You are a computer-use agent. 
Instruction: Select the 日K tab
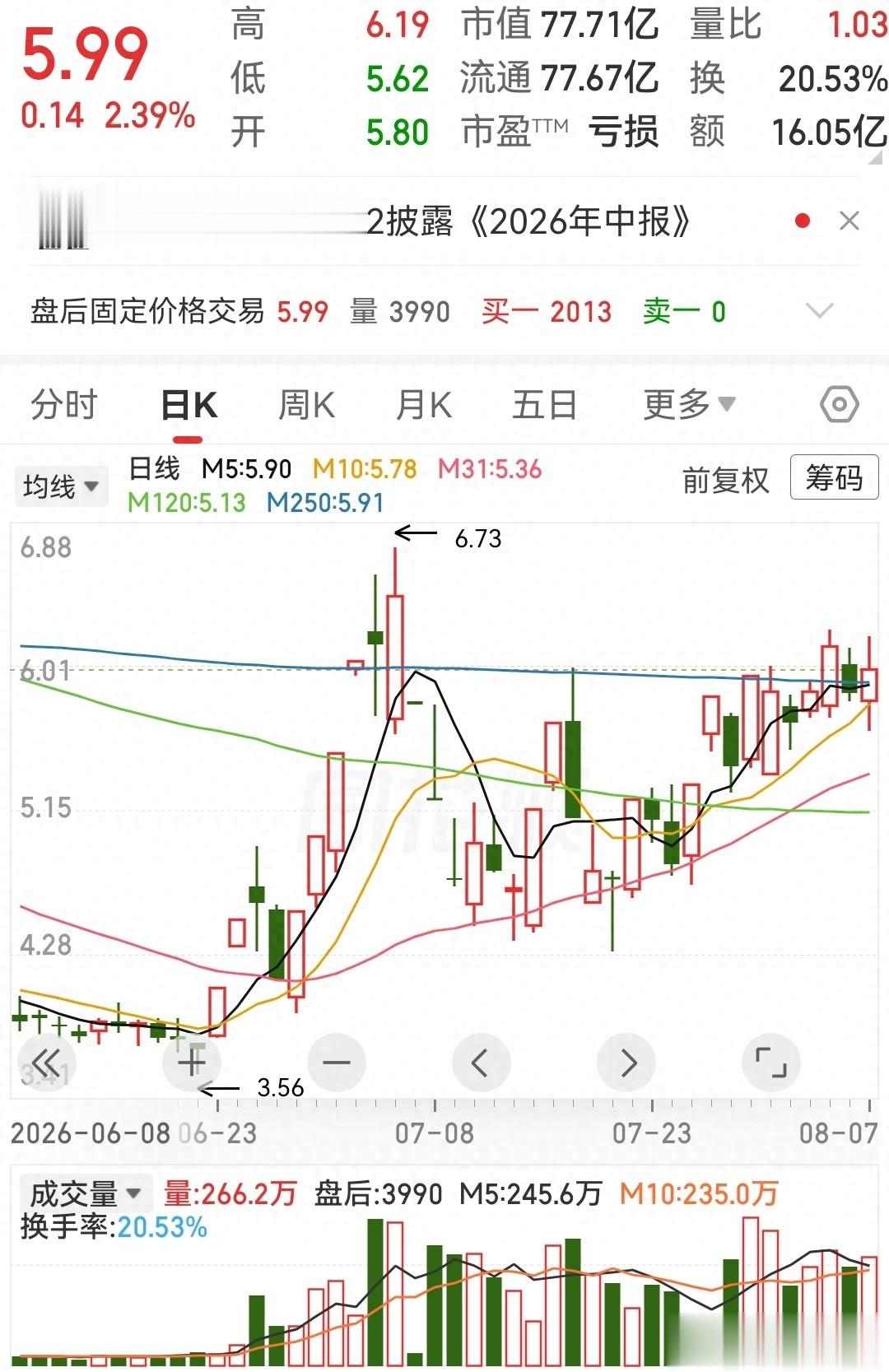[x=189, y=405]
